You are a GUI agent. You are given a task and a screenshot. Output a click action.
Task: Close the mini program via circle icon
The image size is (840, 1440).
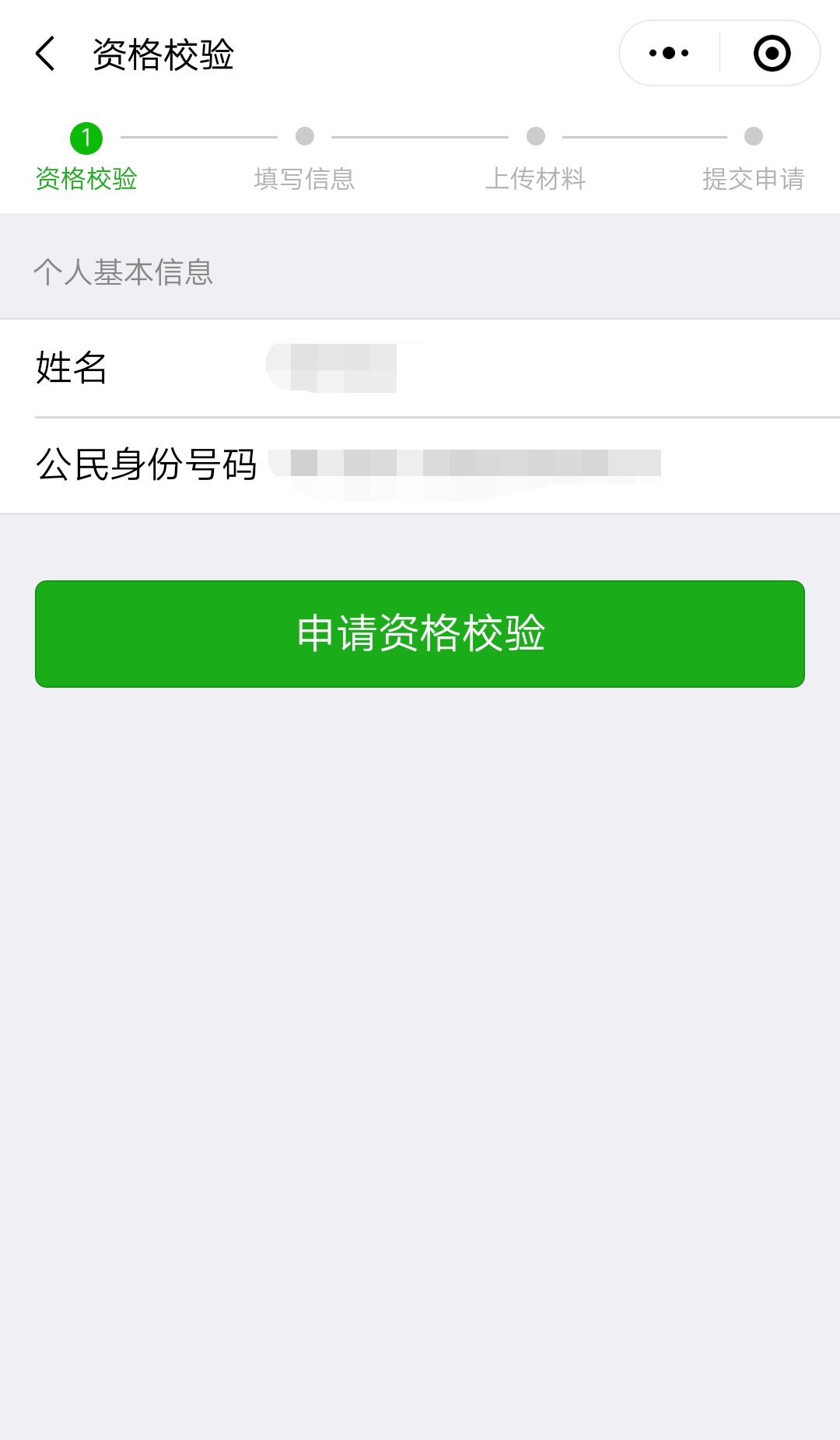pos(772,54)
